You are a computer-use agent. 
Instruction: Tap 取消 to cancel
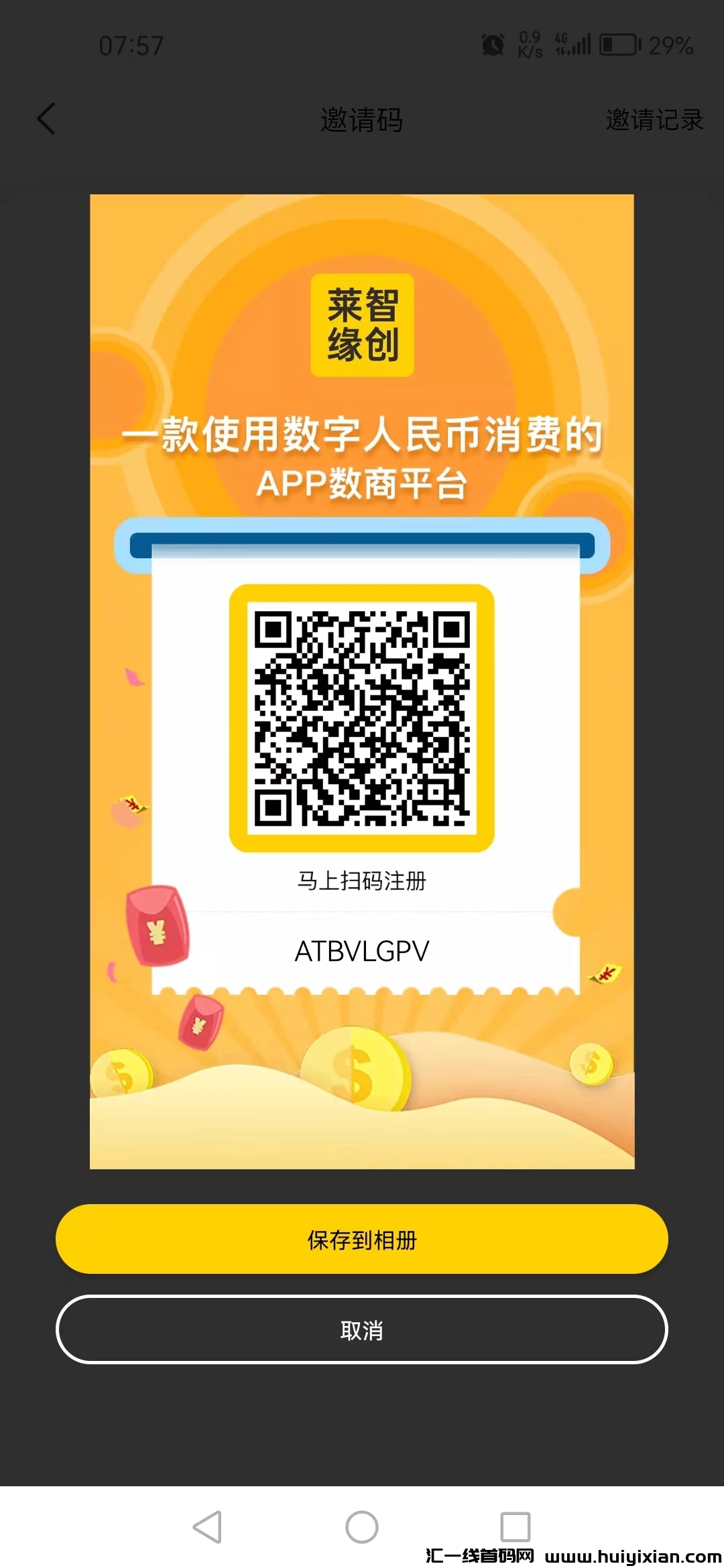362,1329
